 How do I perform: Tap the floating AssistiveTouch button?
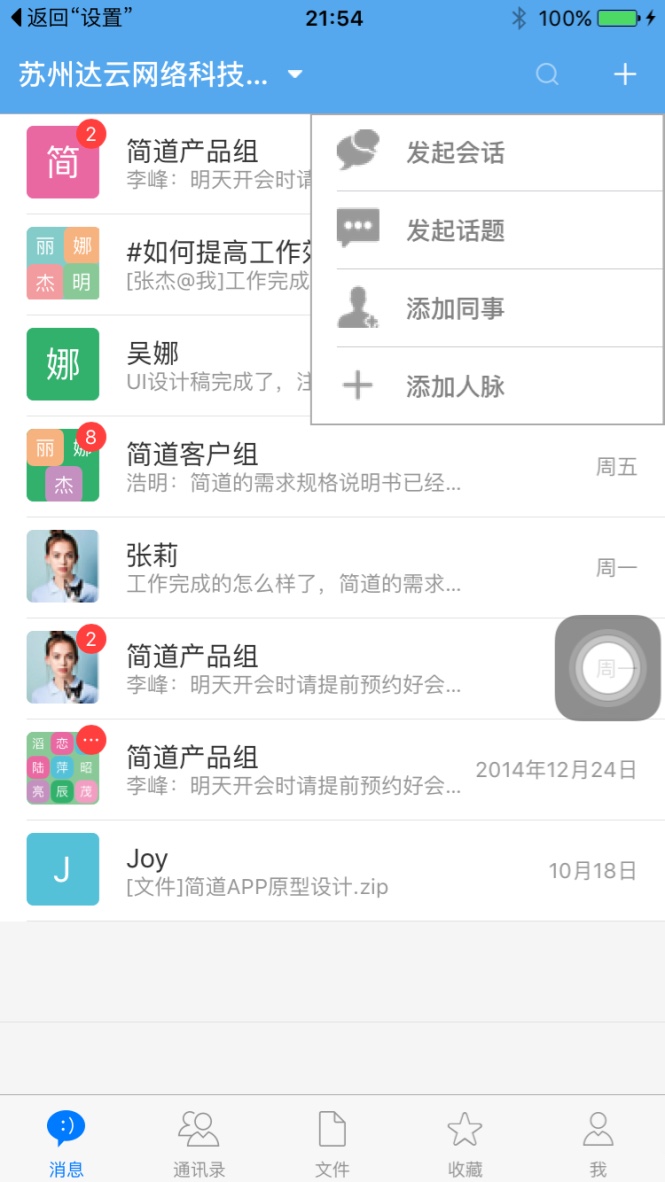point(607,668)
